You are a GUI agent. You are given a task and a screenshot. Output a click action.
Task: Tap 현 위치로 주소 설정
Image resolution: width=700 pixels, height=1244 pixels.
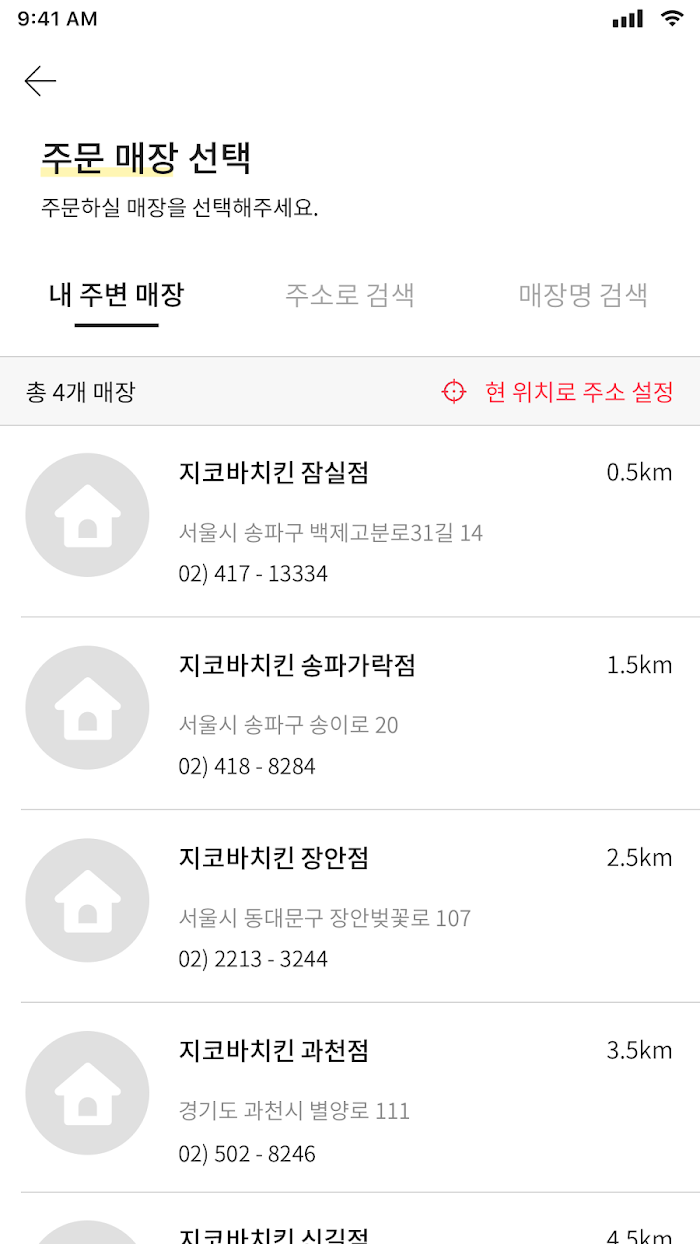[558, 392]
